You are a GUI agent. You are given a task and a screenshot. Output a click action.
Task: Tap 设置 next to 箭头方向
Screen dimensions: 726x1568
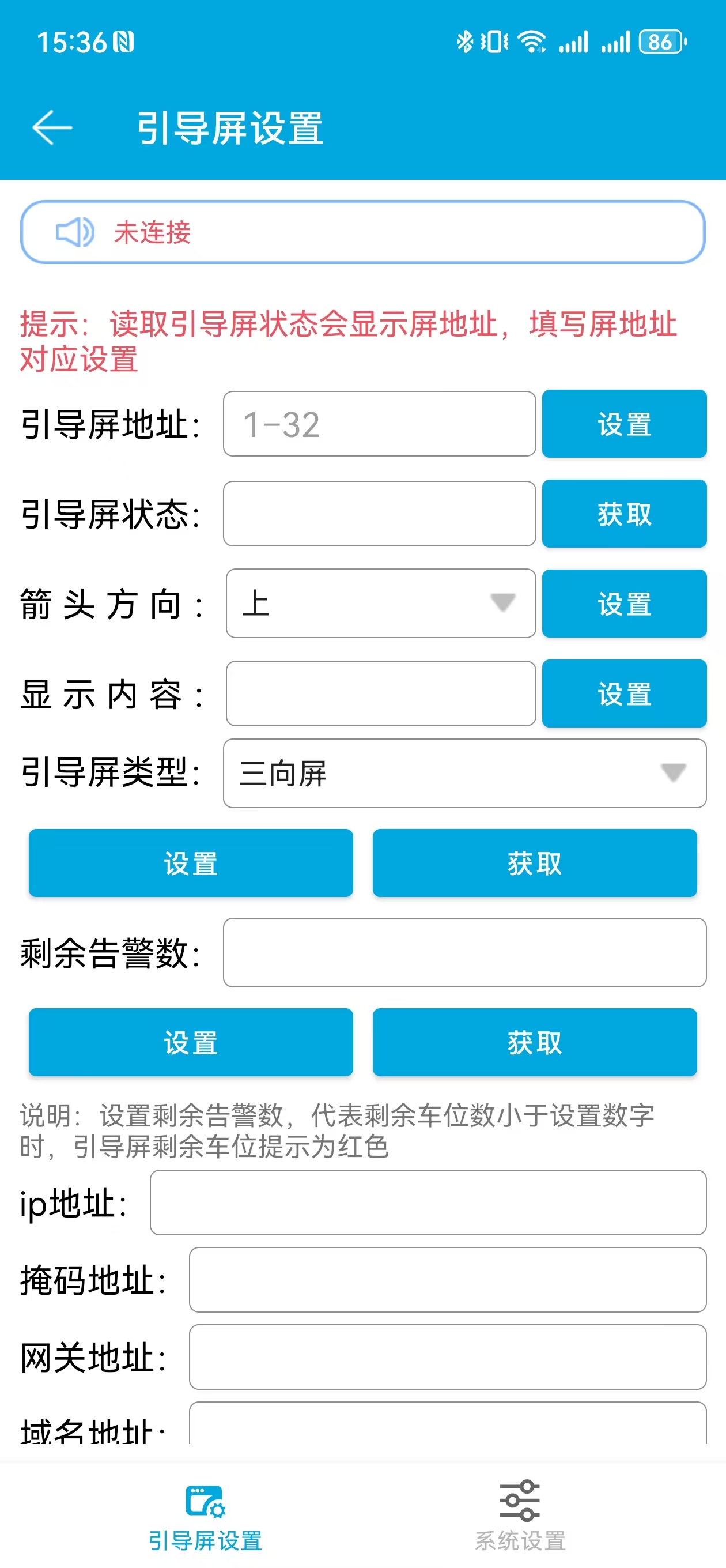coord(625,604)
